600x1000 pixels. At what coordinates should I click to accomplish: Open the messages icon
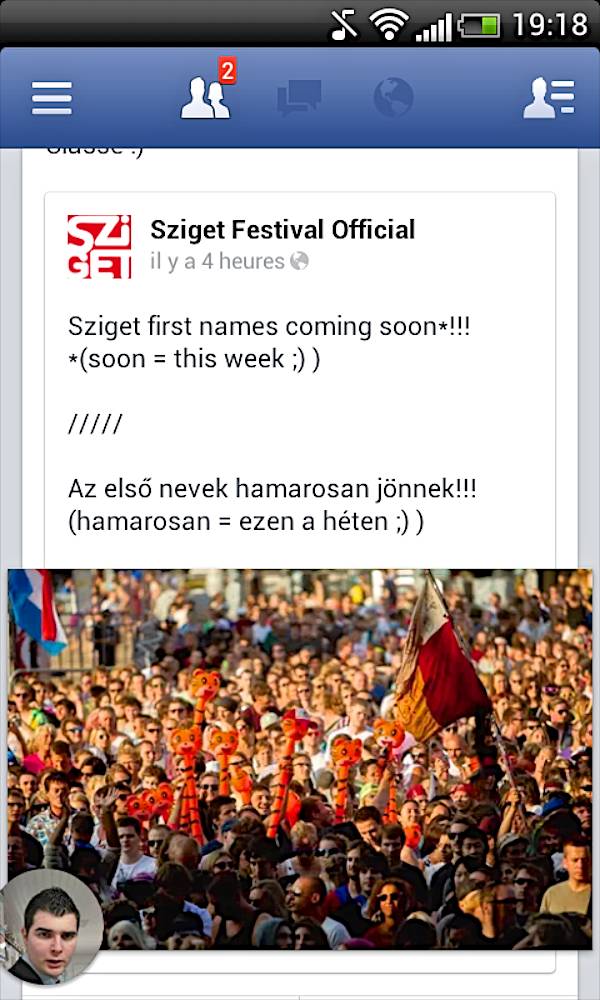(299, 98)
